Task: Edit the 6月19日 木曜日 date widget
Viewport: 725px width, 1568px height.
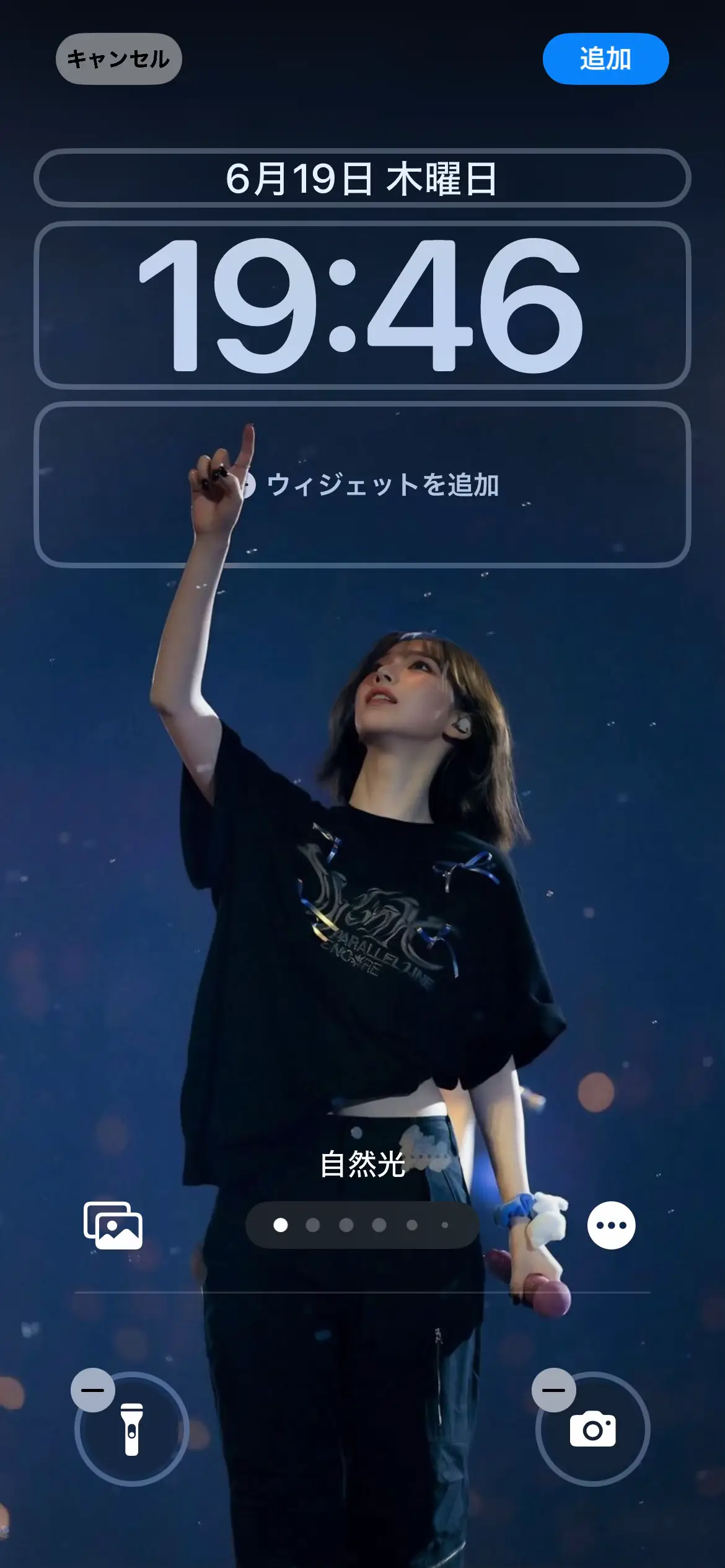Action: (362, 178)
